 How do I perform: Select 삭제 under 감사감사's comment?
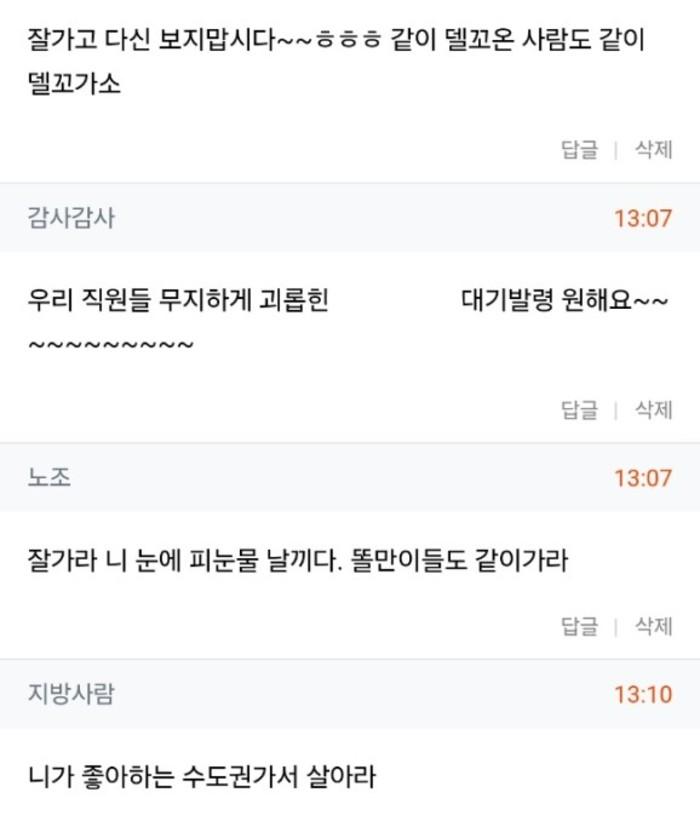pyautogui.click(x=654, y=410)
